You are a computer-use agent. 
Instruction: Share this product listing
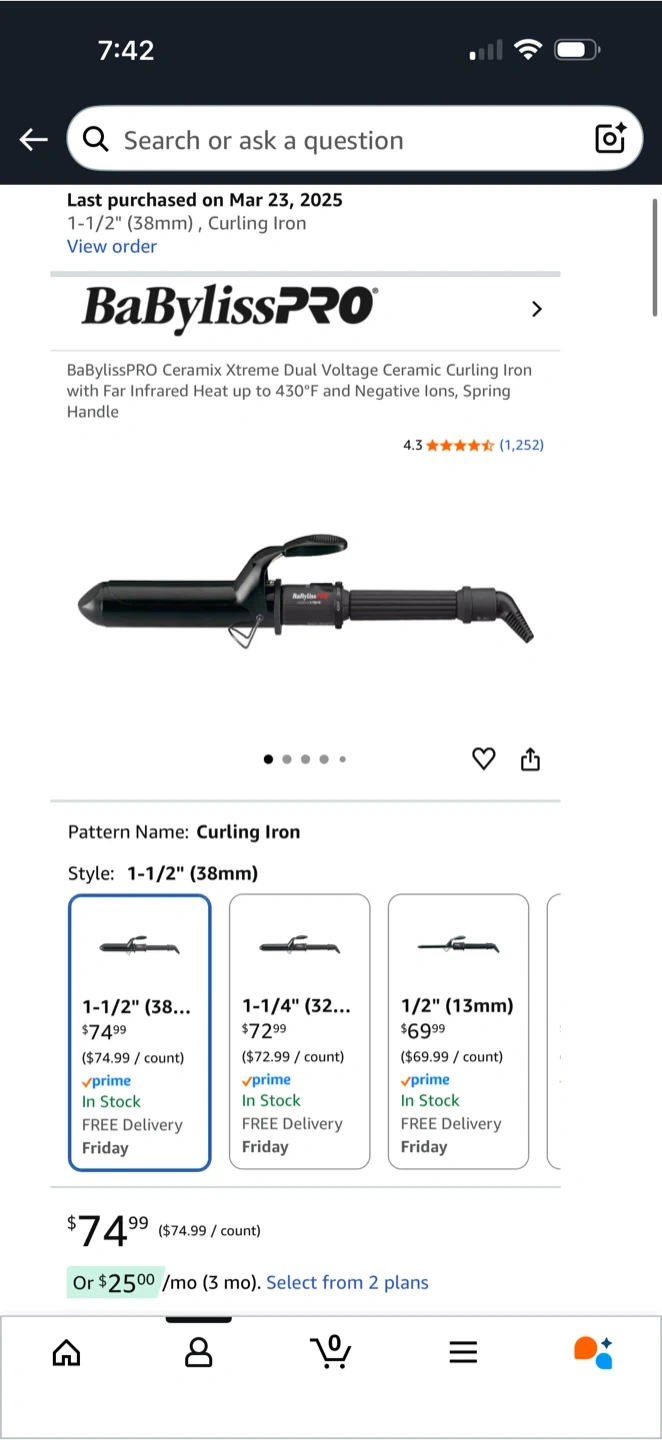point(530,760)
